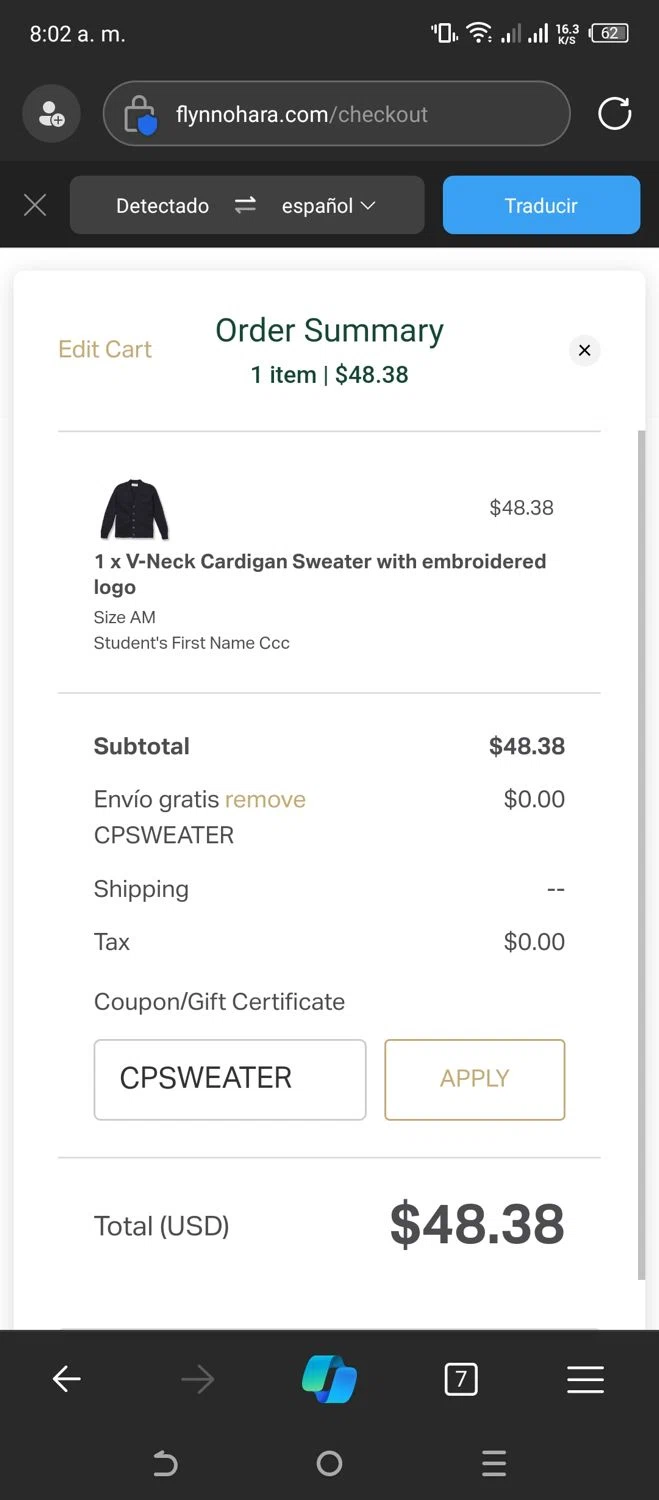Remove the Envío gratis coupon
This screenshot has width=659, height=1500.
tap(265, 799)
